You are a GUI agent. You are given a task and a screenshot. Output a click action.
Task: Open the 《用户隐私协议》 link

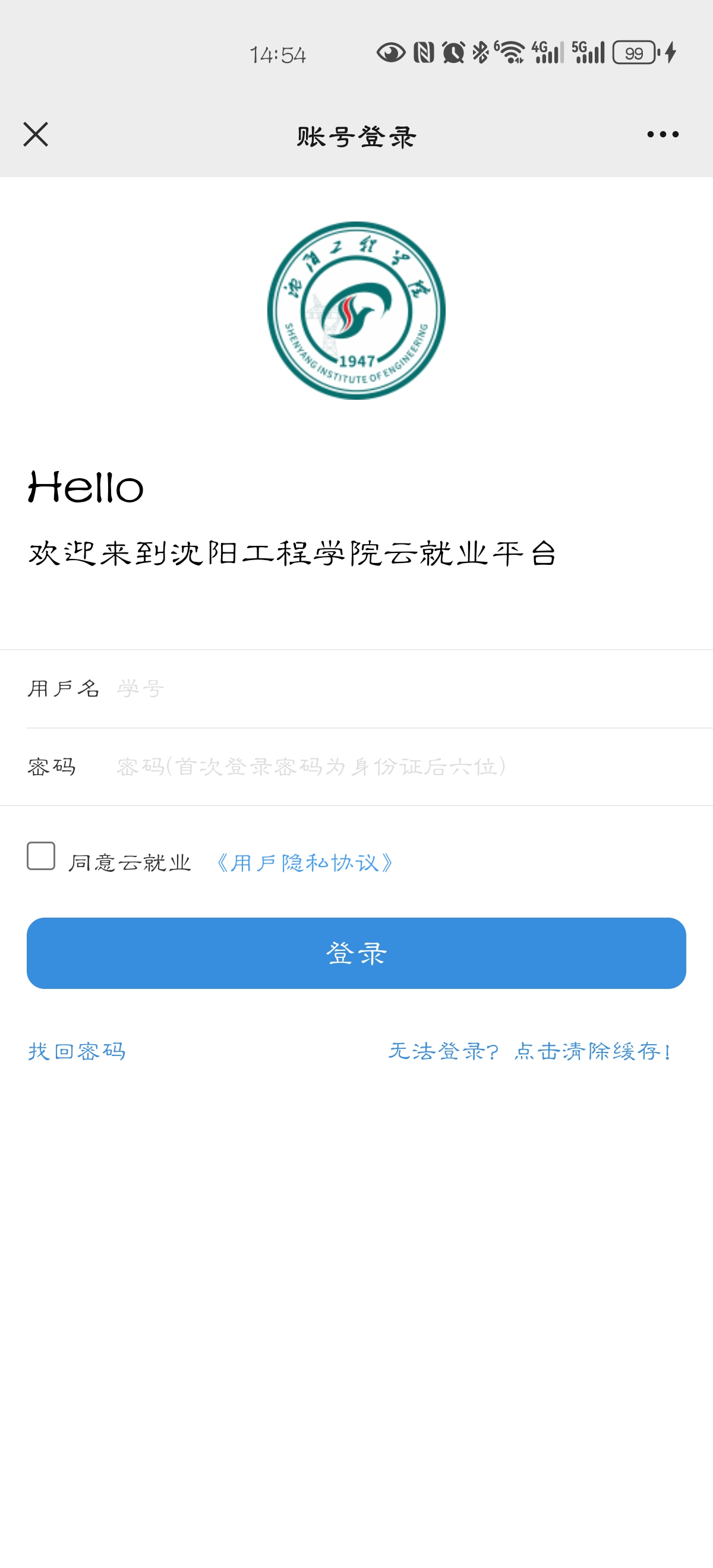[304, 863]
